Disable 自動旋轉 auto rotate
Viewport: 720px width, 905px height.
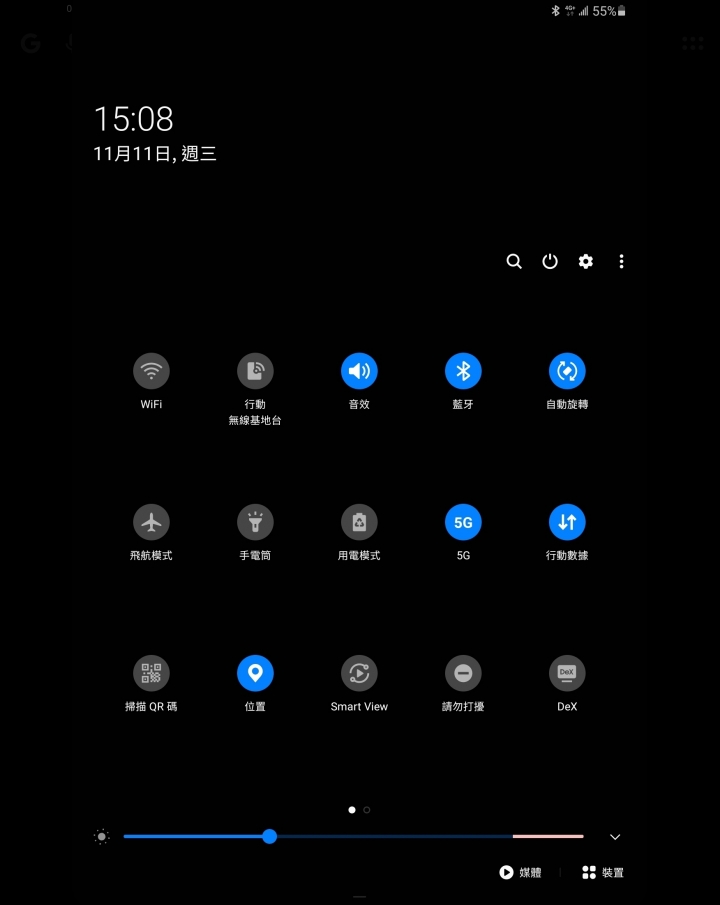click(x=567, y=371)
